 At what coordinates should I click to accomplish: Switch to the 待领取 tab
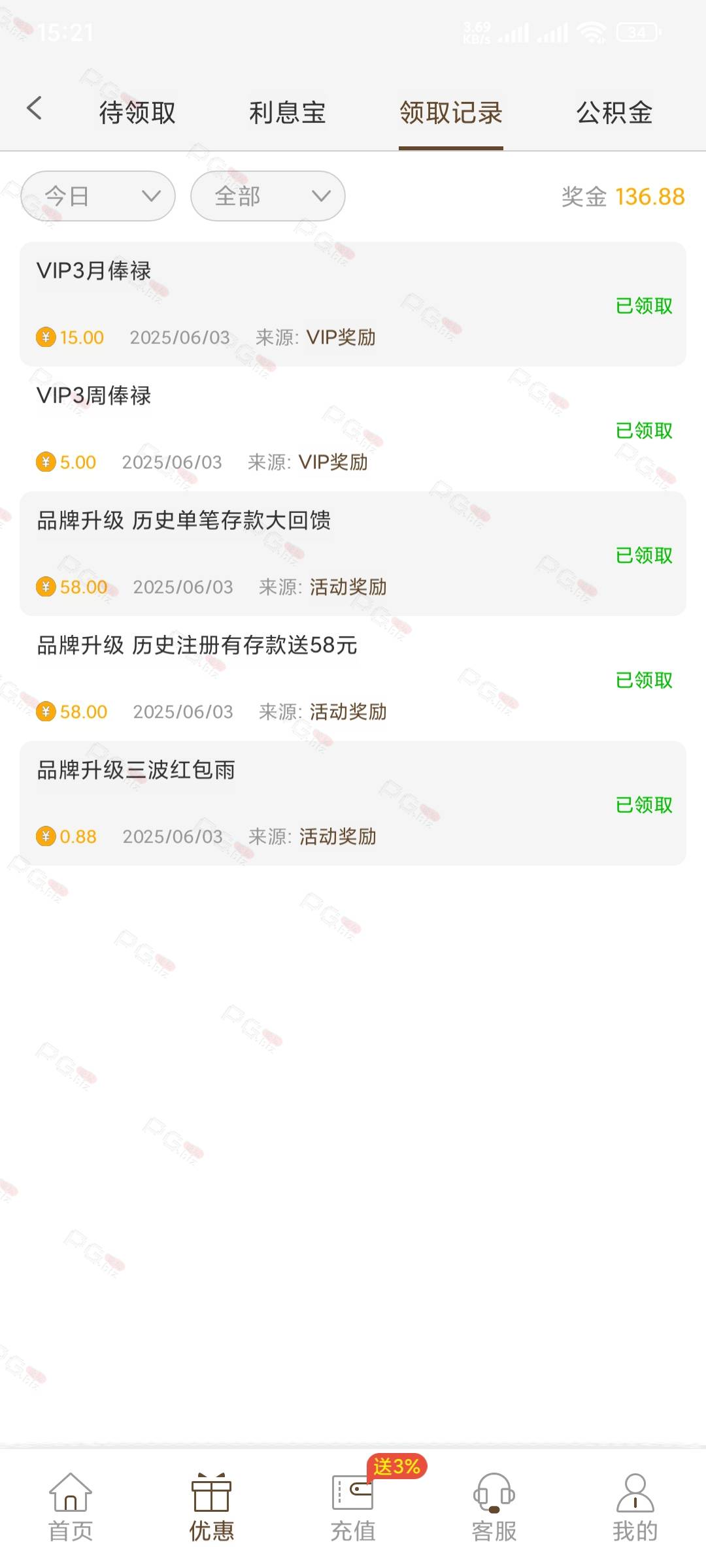(x=137, y=112)
